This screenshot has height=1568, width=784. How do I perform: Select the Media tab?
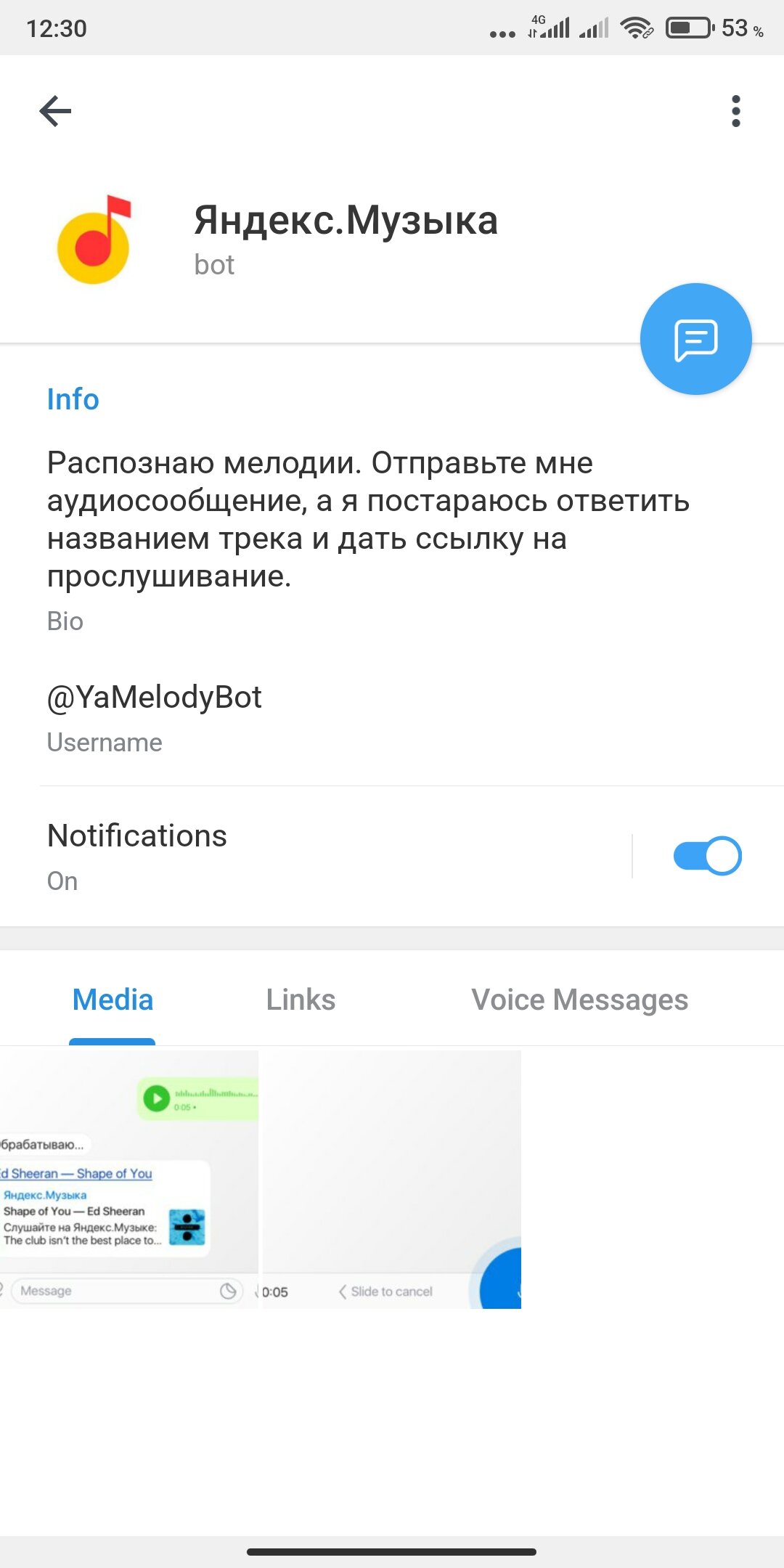pos(113,1000)
